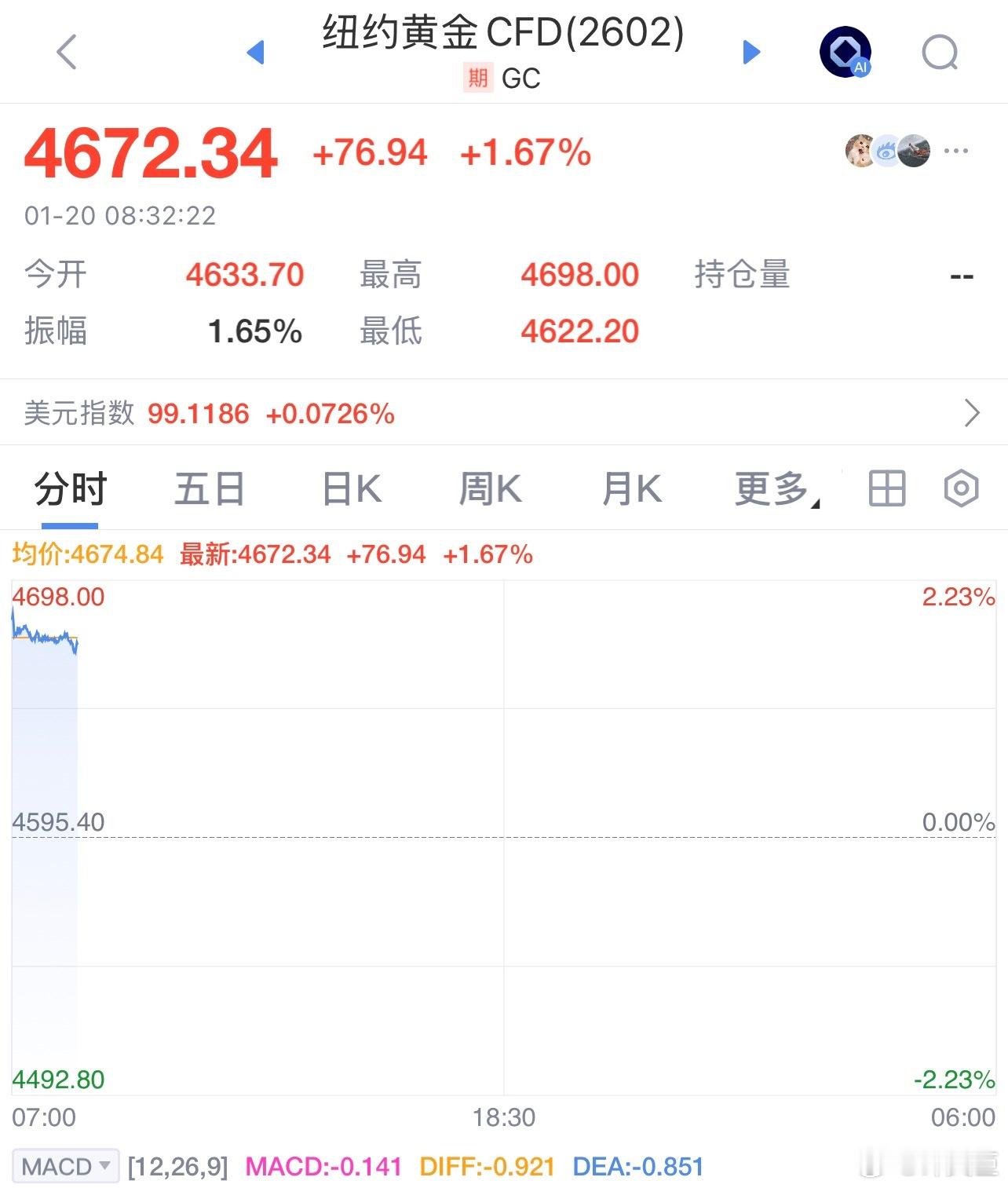
Task: Open the 日K candlestick view
Action: [x=349, y=488]
